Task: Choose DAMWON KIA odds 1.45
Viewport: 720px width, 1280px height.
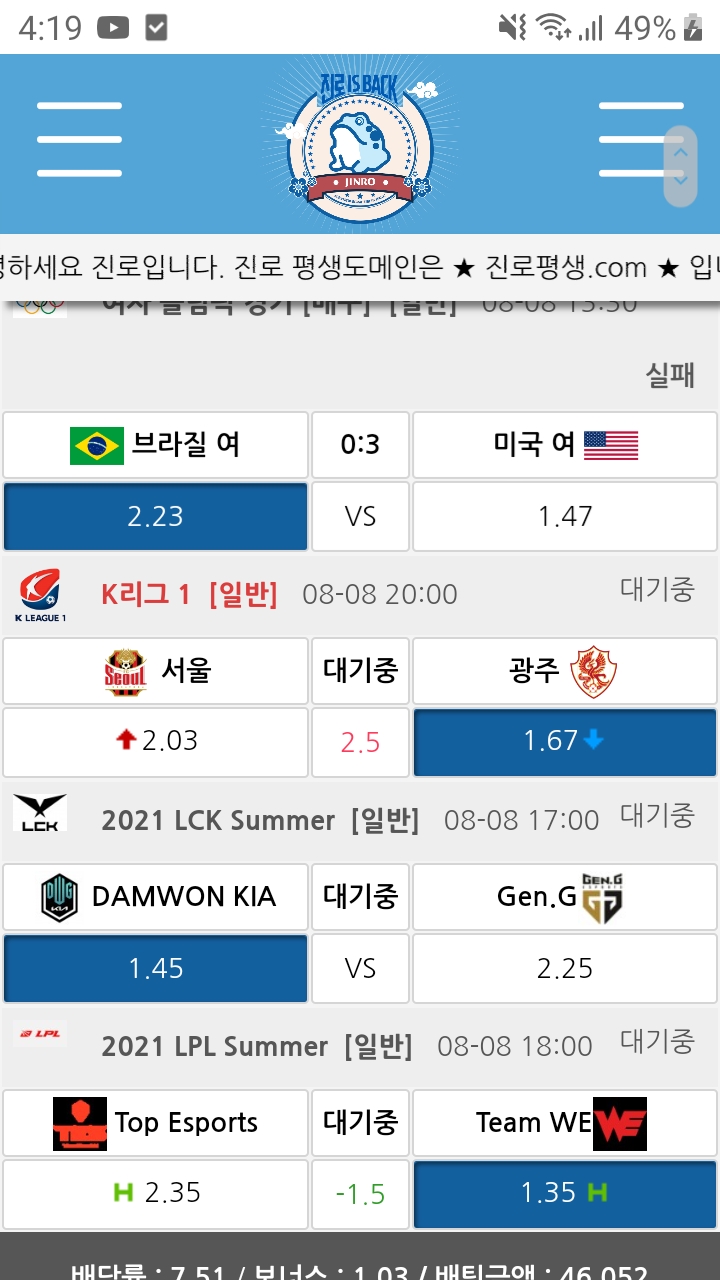Action: [x=155, y=968]
